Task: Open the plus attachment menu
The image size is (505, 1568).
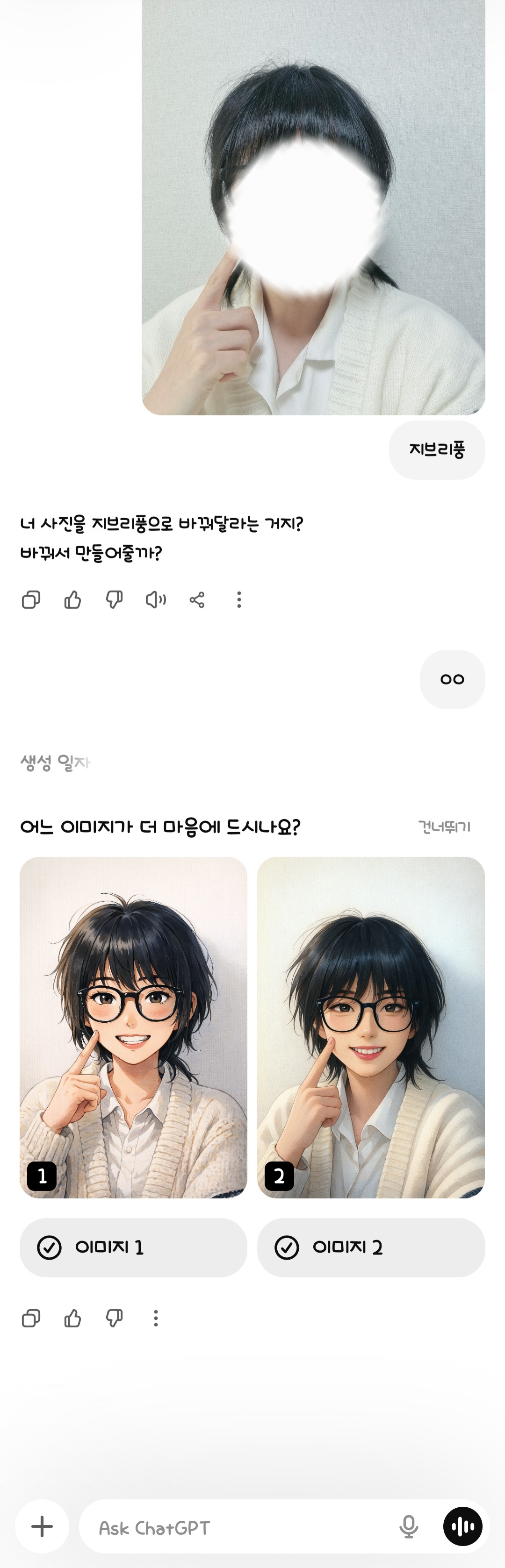Action: [x=42, y=1526]
